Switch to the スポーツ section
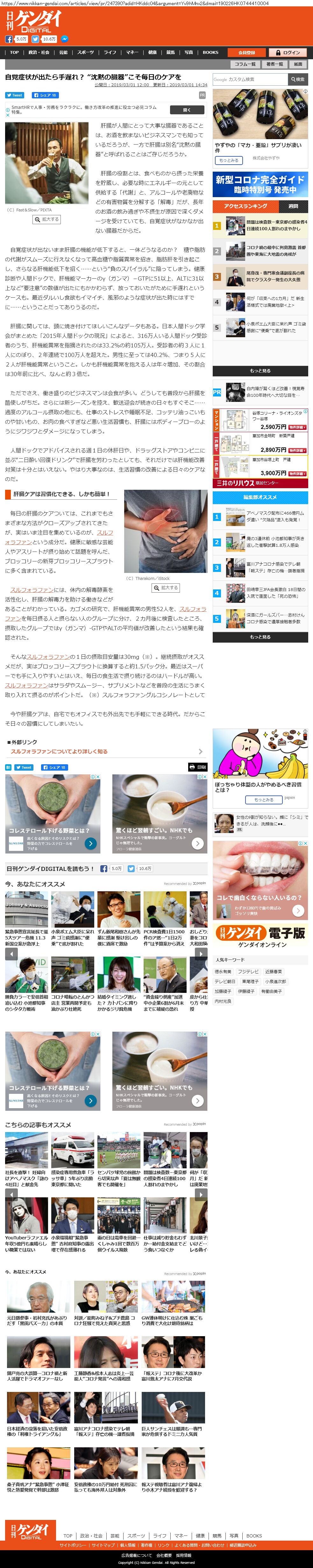The image size is (313, 1568). click(x=85, y=52)
